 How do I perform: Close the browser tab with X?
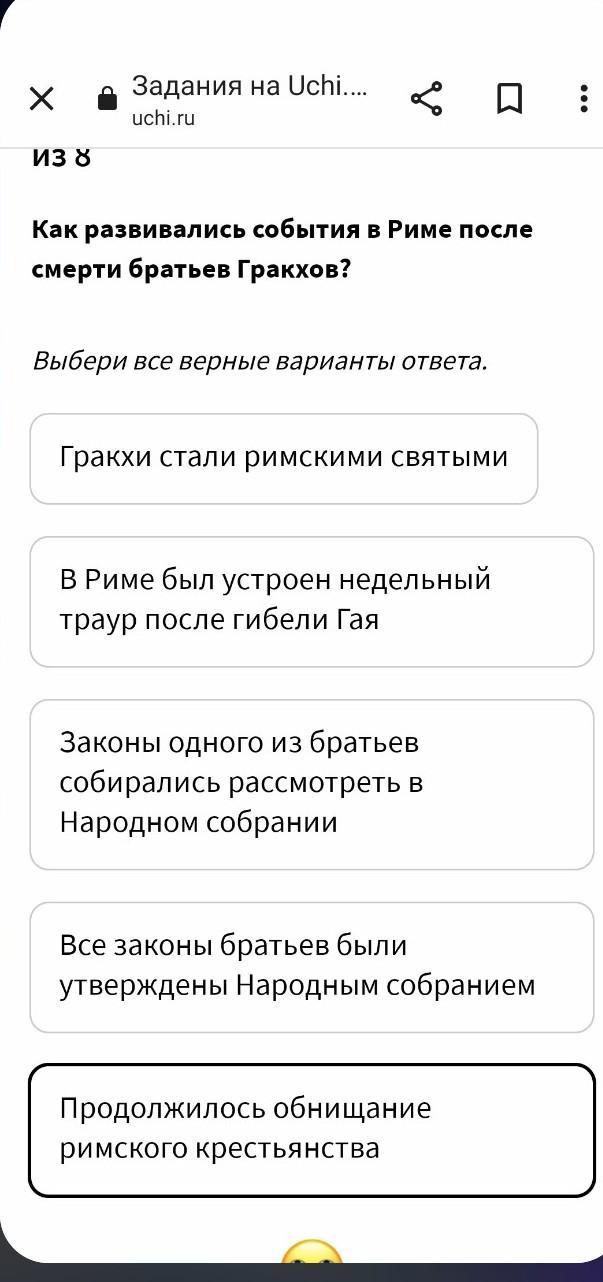click(41, 99)
